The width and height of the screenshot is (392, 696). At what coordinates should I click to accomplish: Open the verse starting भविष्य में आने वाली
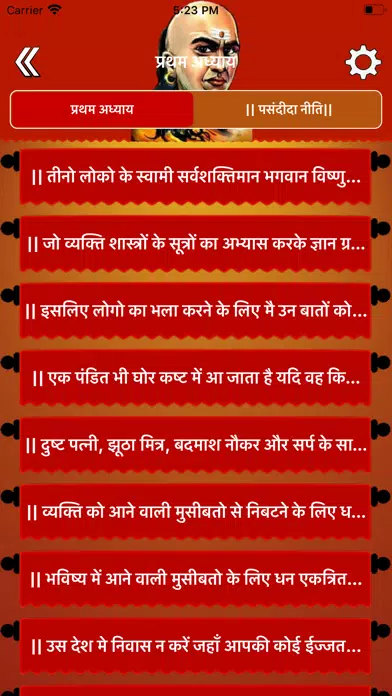[196, 579]
